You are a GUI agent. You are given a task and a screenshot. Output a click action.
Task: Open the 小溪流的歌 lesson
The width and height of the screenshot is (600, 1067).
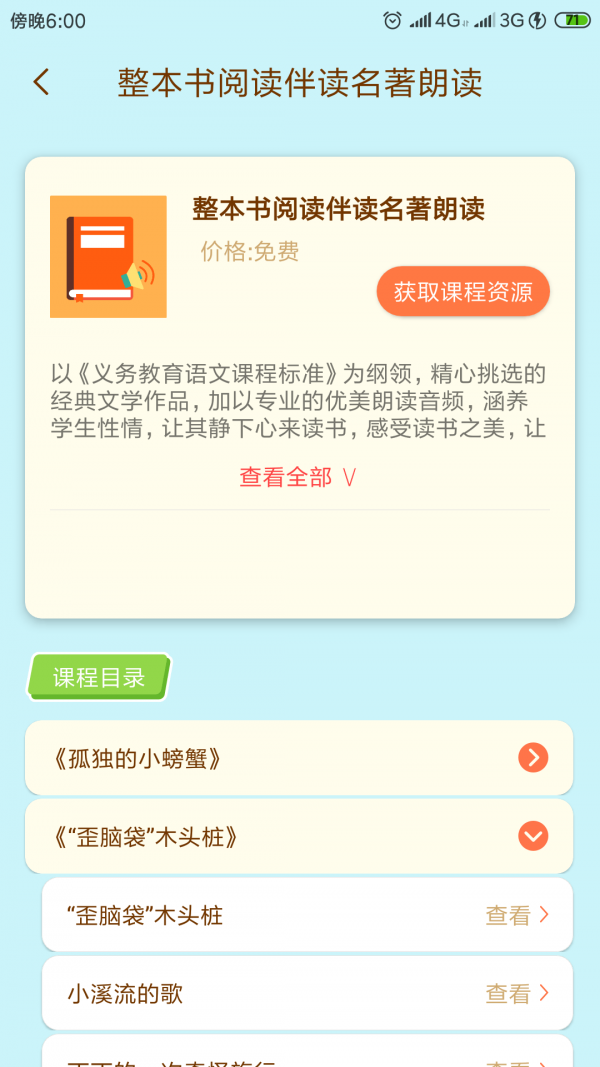(x=516, y=993)
